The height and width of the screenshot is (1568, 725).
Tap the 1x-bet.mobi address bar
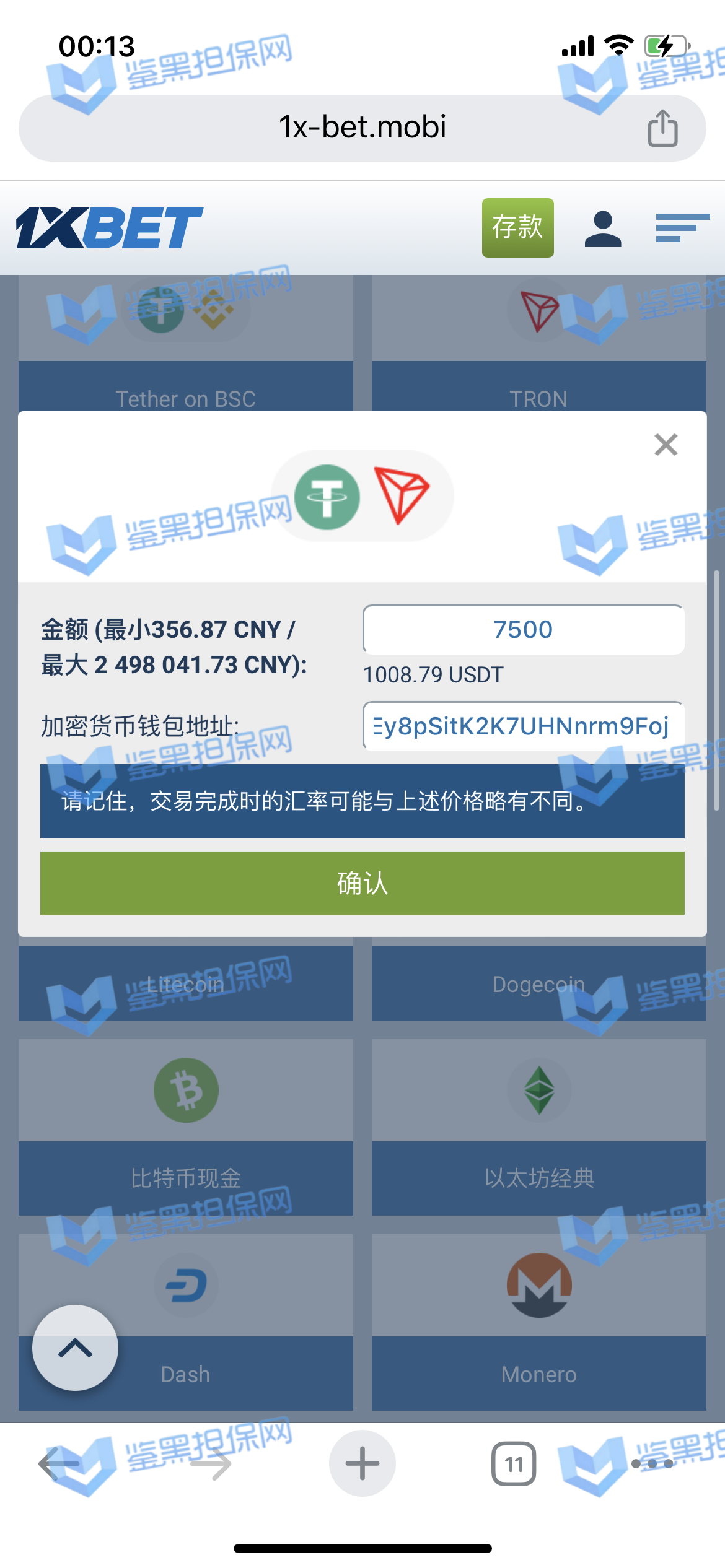(x=362, y=128)
